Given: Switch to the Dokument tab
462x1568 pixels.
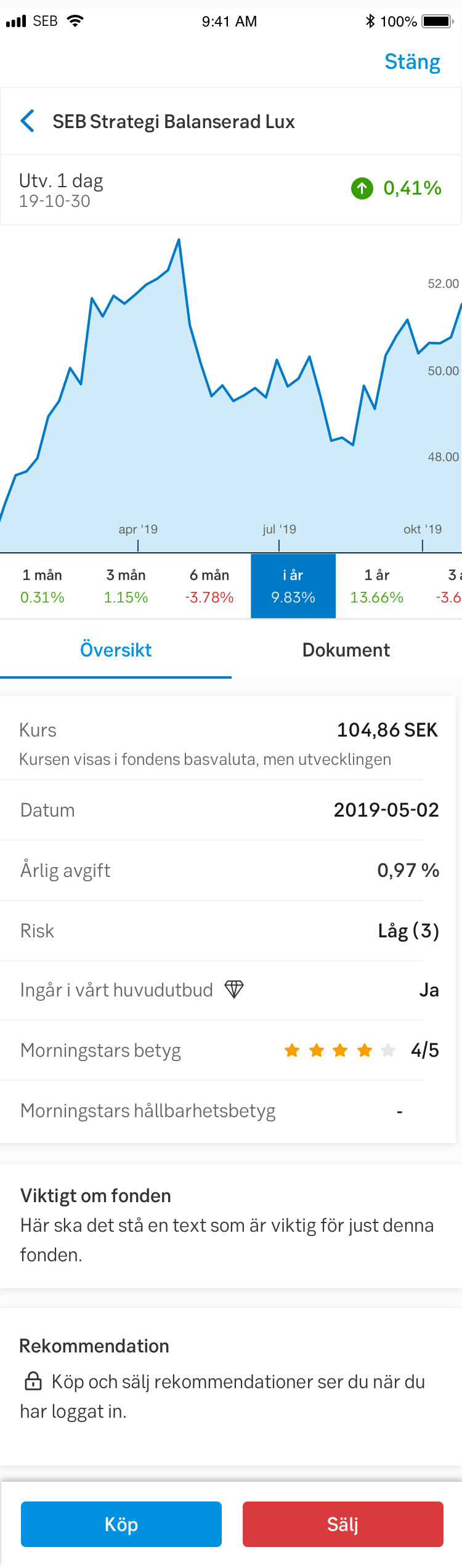Looking at the screenshot, I should coord(346,650).
